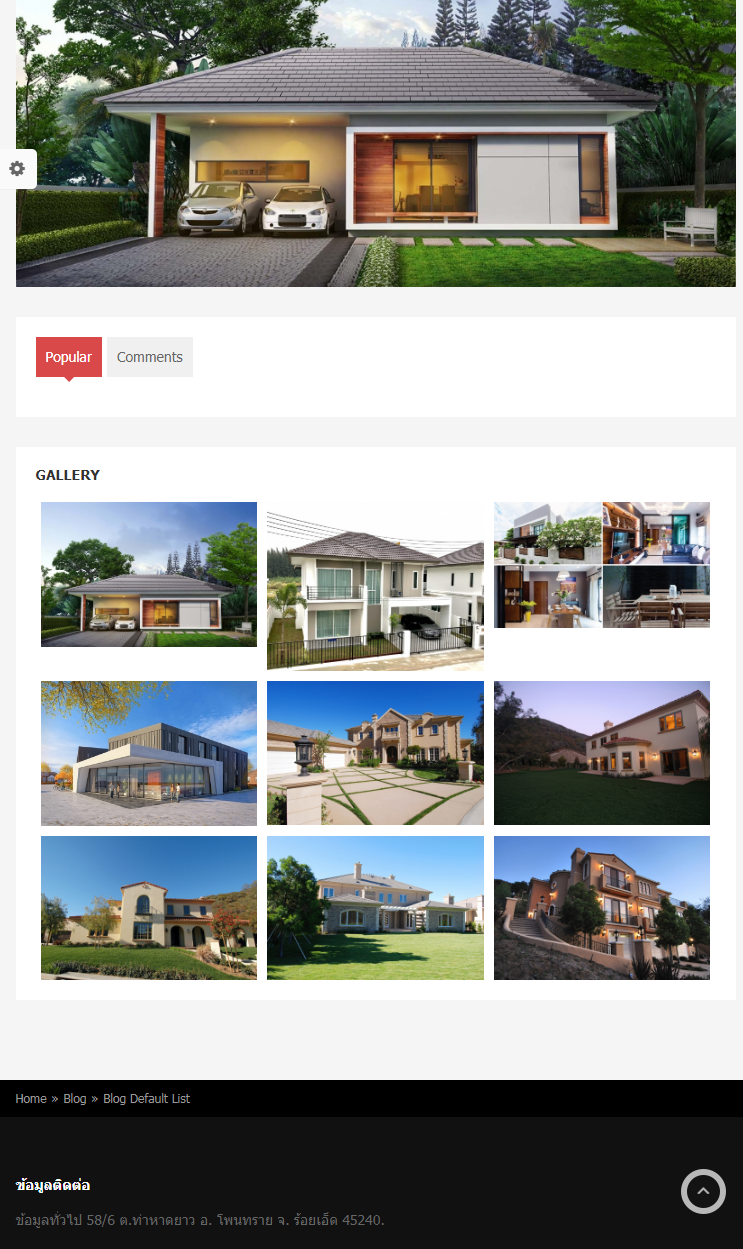Open gallery photo of lit house at dusk
This screenshot has width=743, height=1249.
[601, 753]
